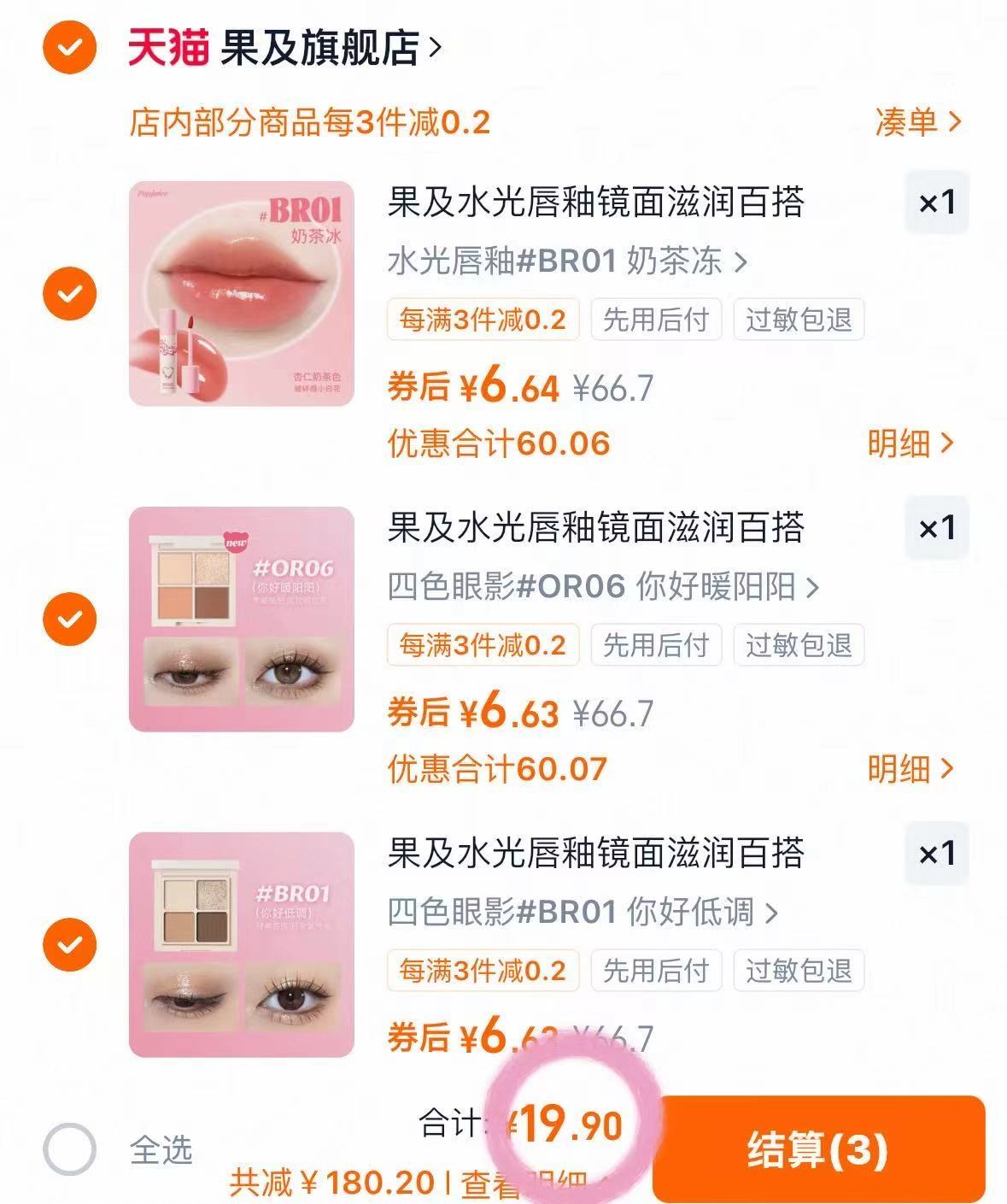Image resolution: width=1007 pixels, height=1204 pixels.
Task: Click the ×1 quantity of the lip glaze
Action: pos(935,203)
